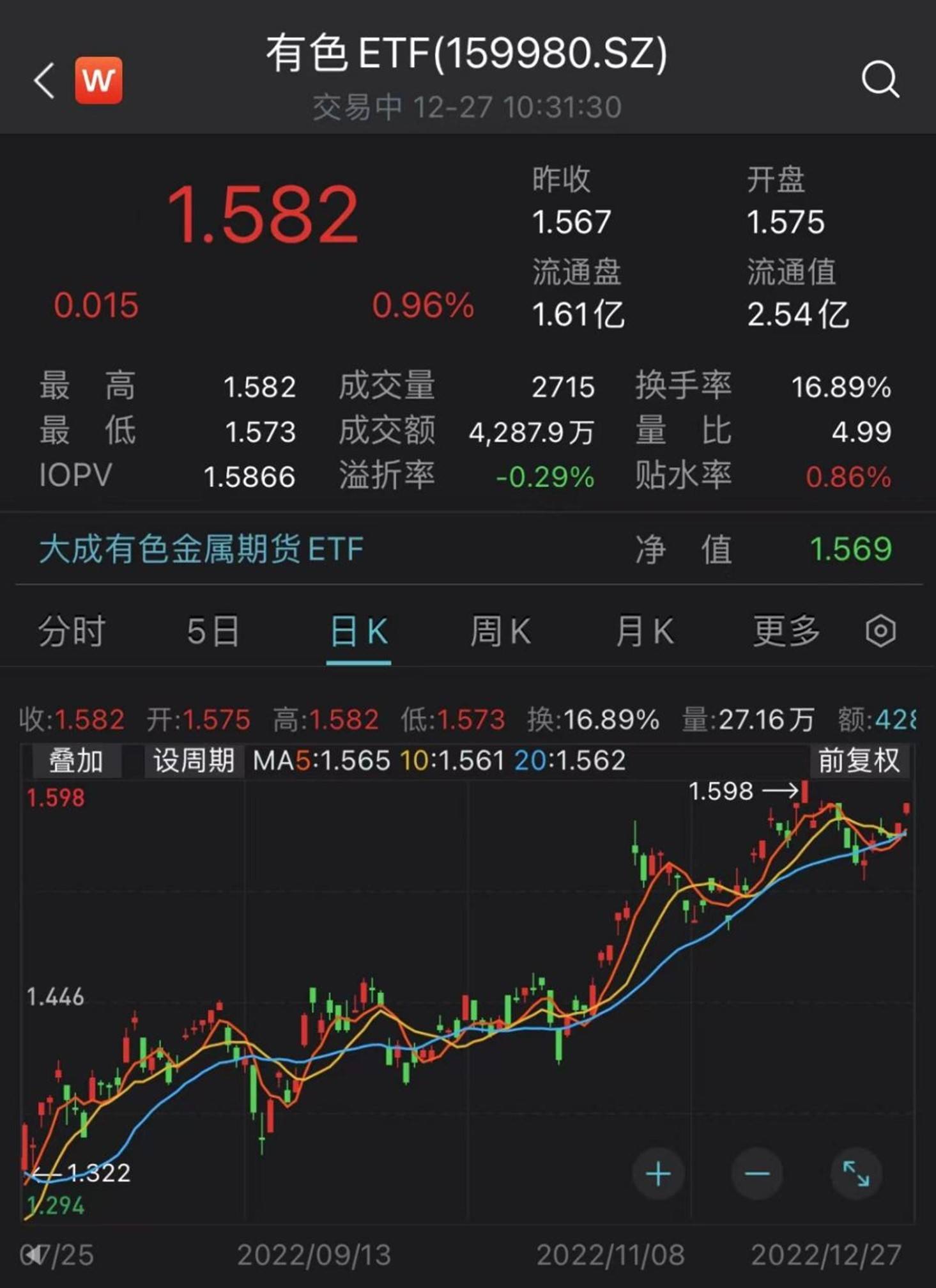Image resolution: width=936 pixels, height=1288 pixels.
Task: Switch to the 分时 intraday tab
Action: (72, 632)
